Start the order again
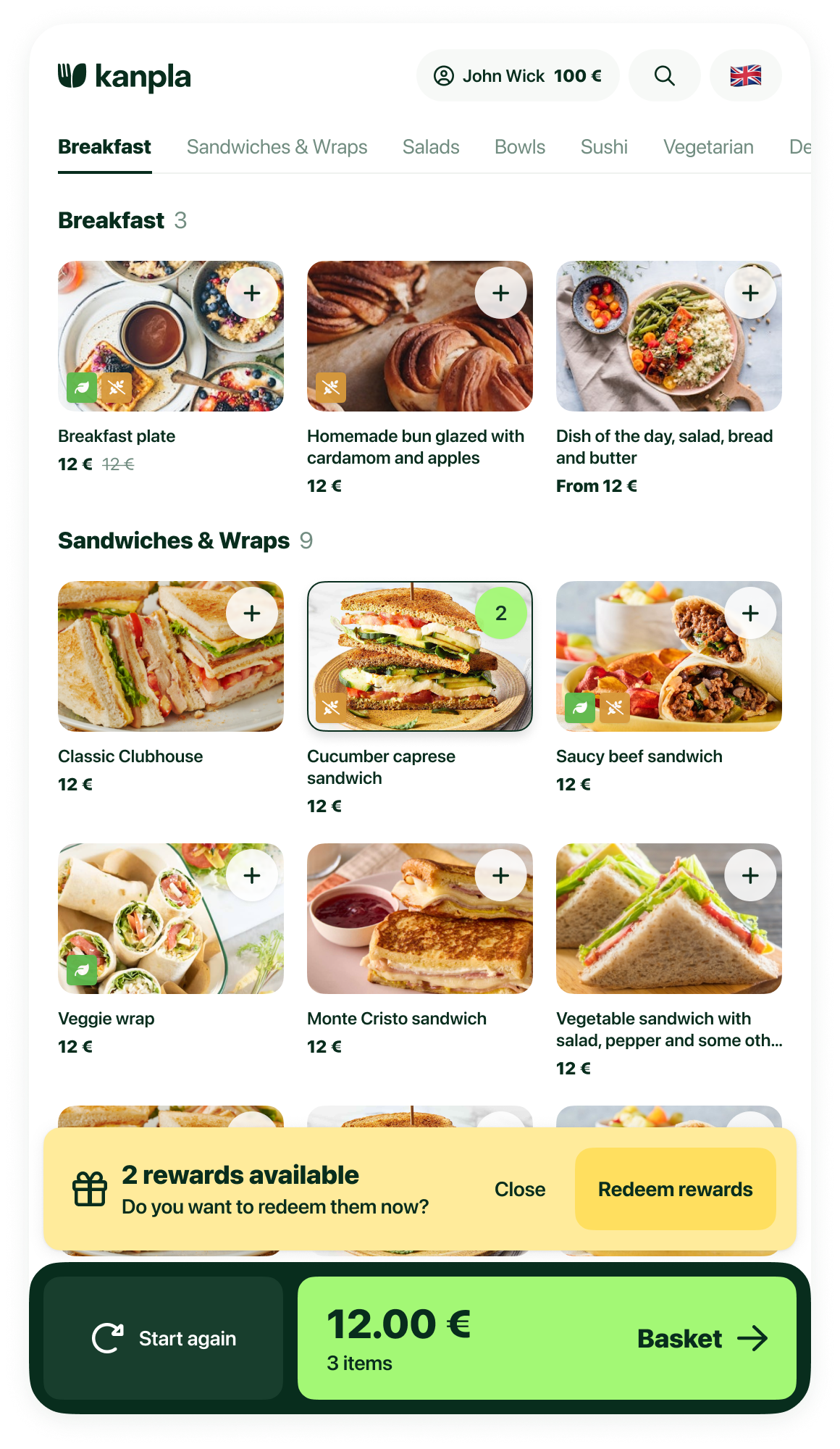Screen dimensions: 840x1449 point(164,1338)
